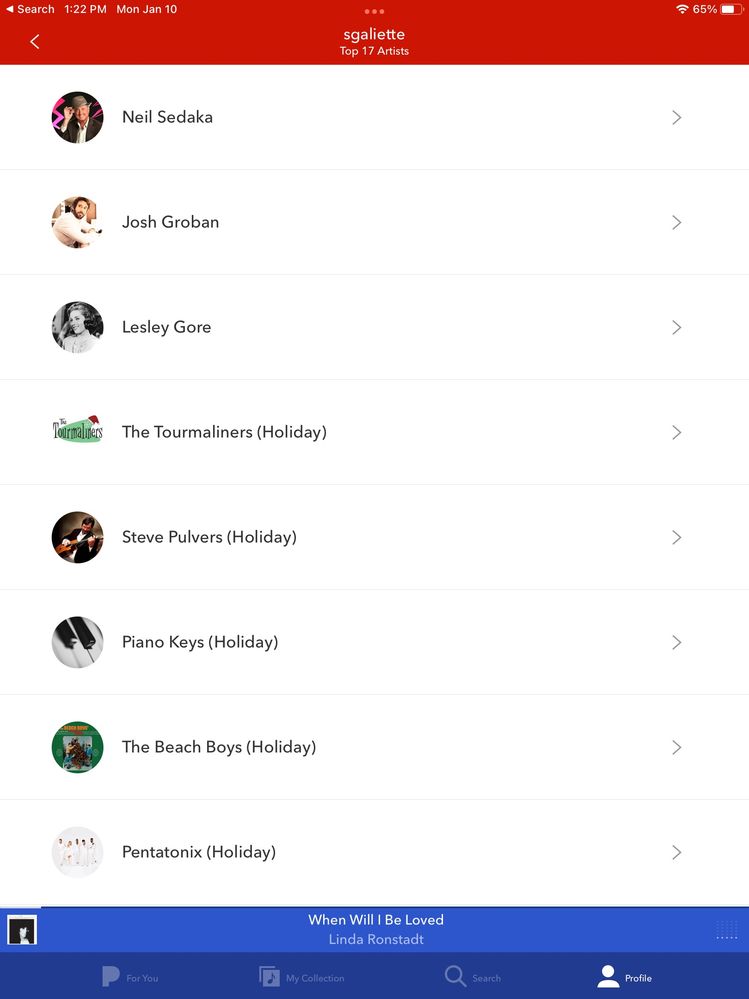The height and width of the screenshot is (999, 749).
Task: Return to Search via status bar link
Action: 30,9
